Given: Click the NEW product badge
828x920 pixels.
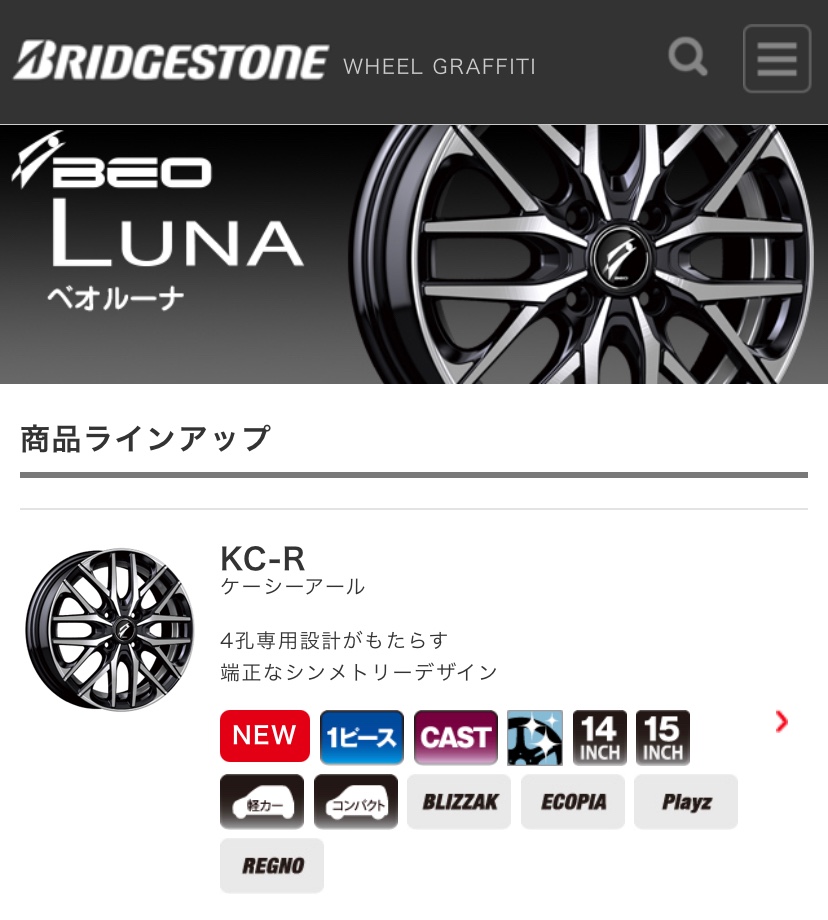Looking at the screenshot, I should click(264, 736).
